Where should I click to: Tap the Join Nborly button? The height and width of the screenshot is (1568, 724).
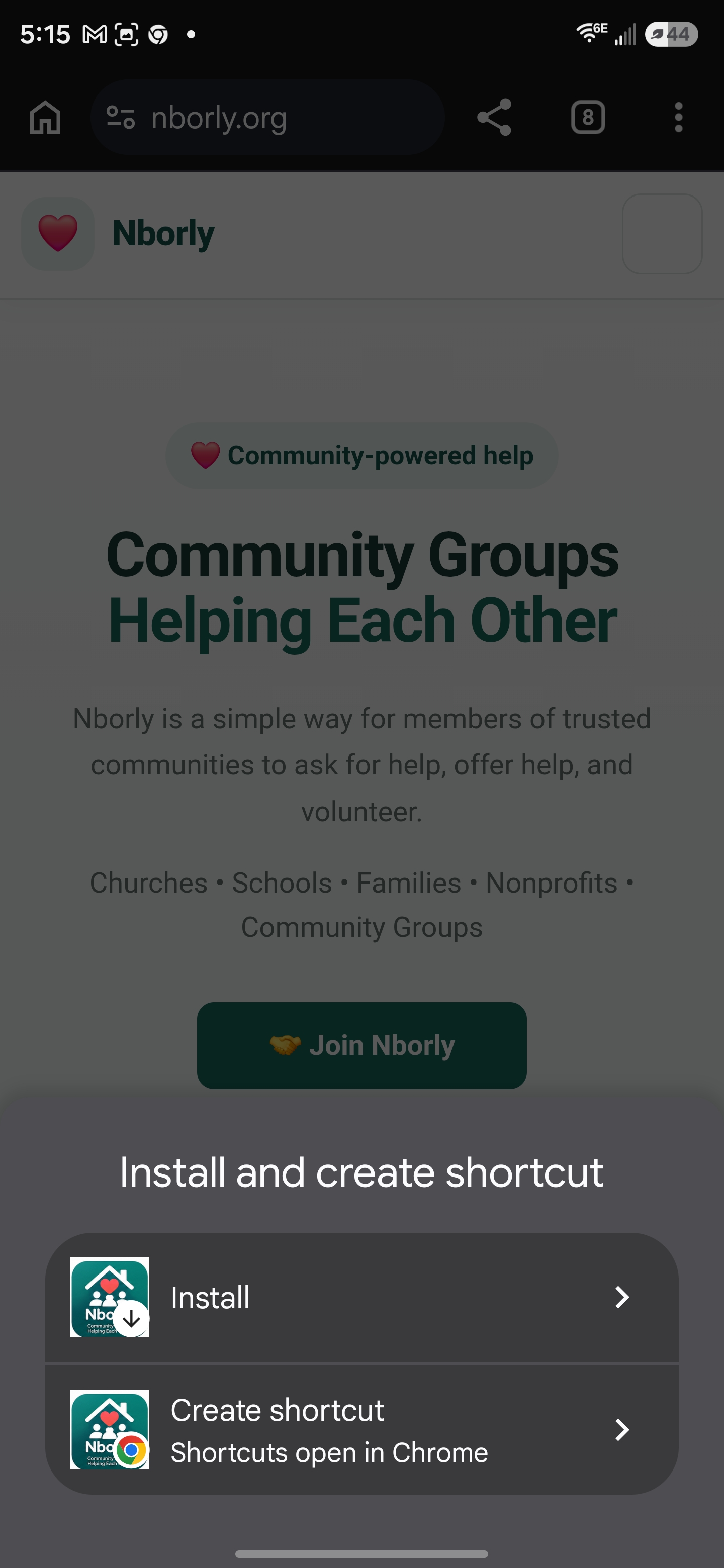361,1045
